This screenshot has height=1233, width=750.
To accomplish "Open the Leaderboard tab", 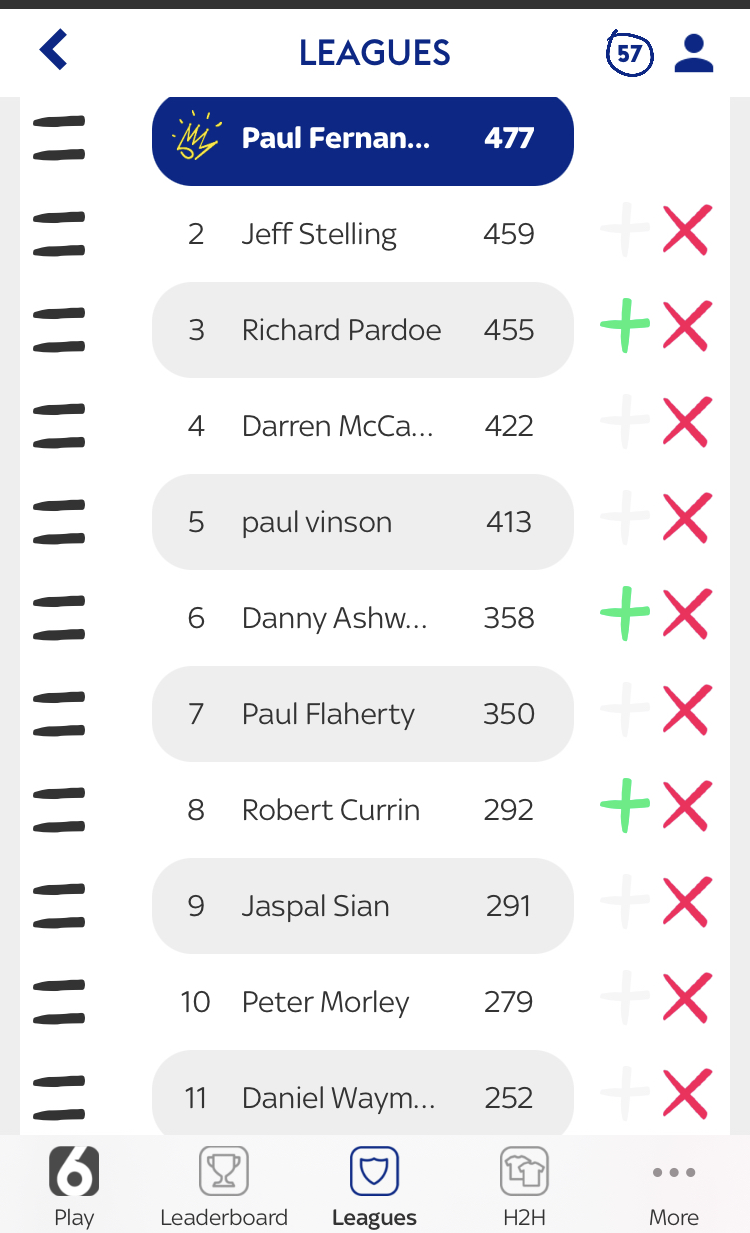I will (224, 1187).
